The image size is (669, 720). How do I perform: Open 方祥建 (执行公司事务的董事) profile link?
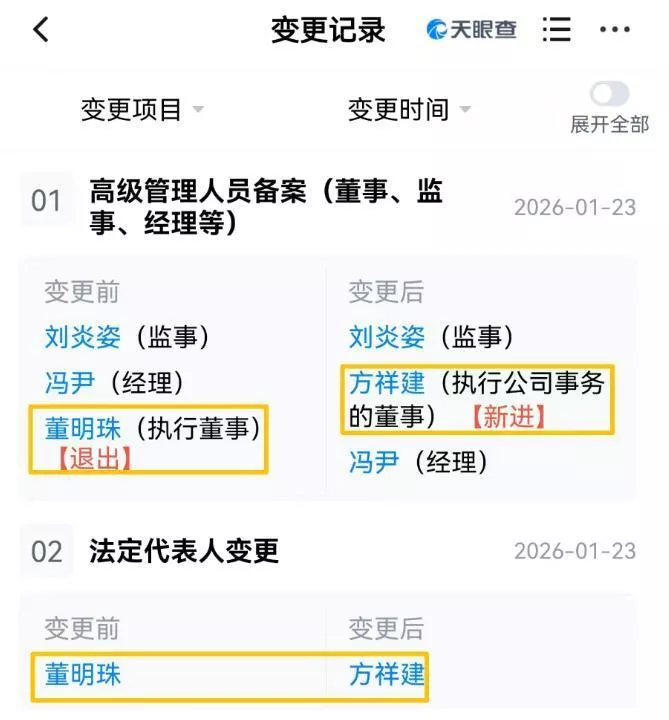coord(387,382)
